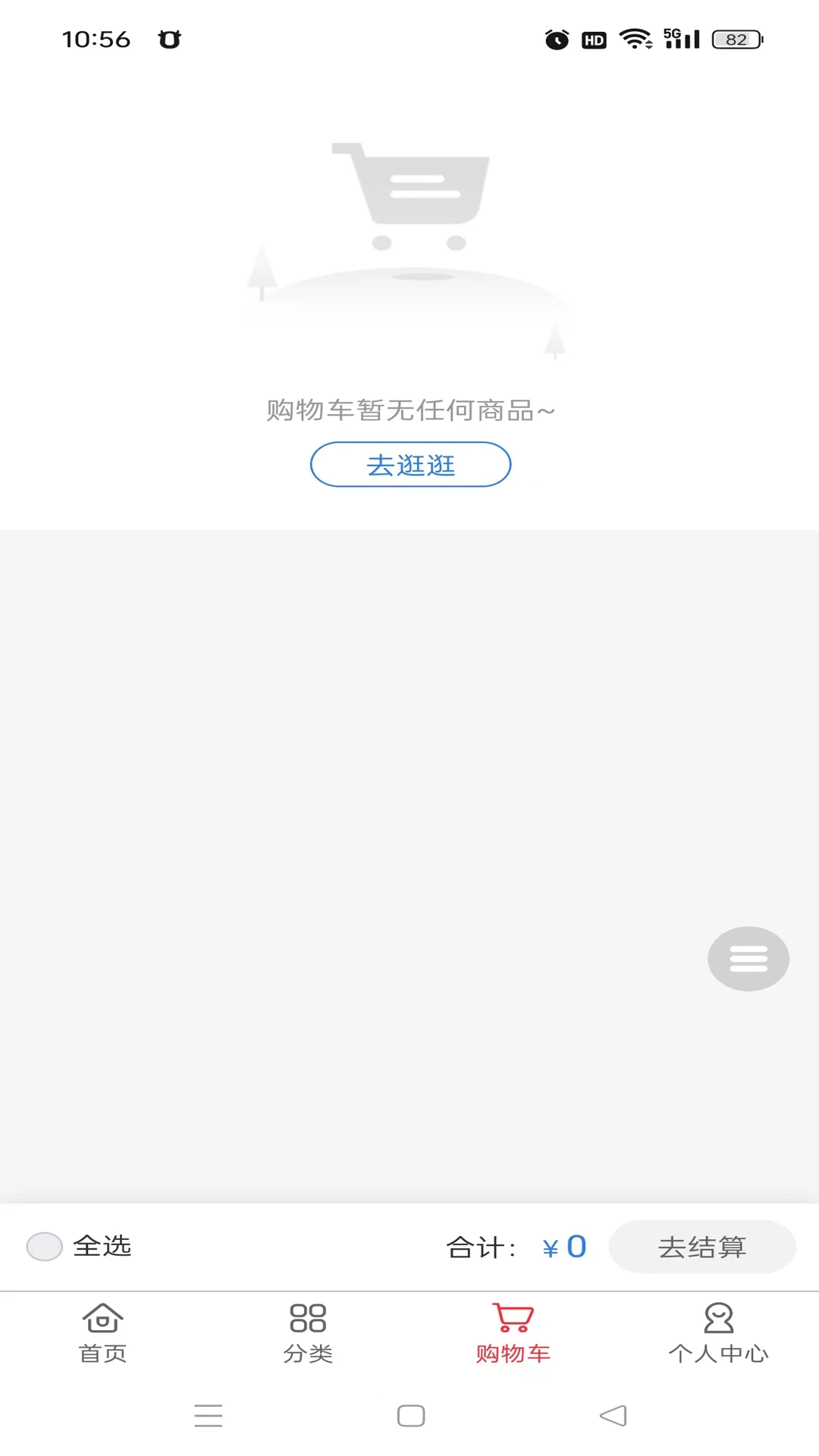Check the 全选 select-all circle

click(x=45, y=1246)
